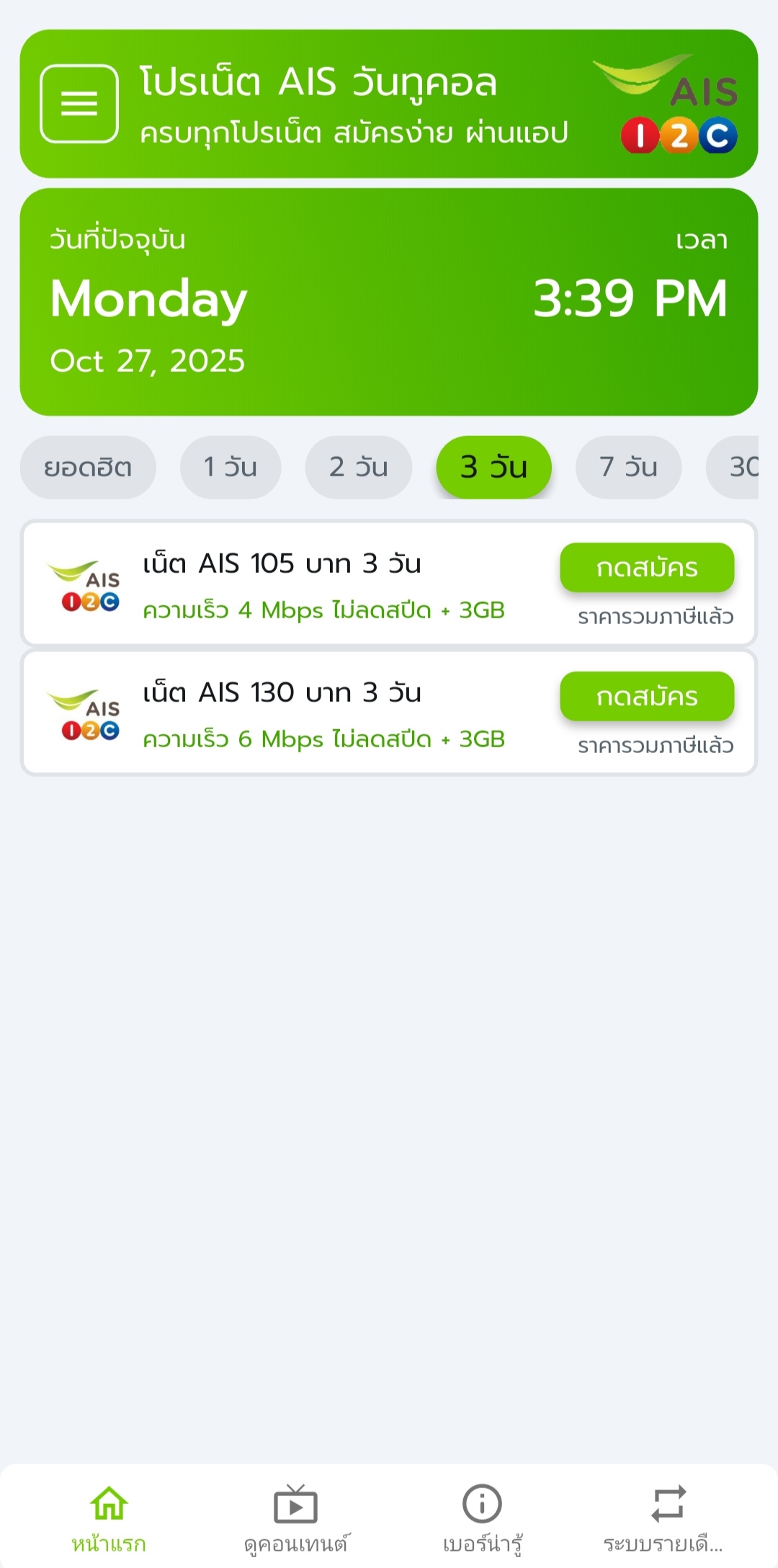Image resolution: width=778 pixels, height=1568 pixels.
Task: Toggle the selected 3 วัน chip
Action: tap(493, 468)
